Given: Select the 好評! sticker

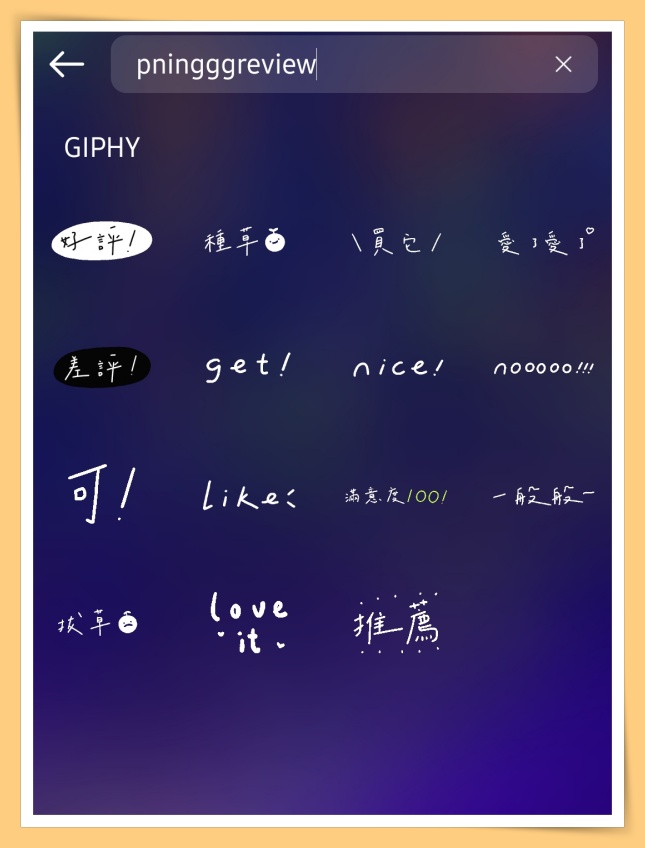Looking at the screenshot, I should pyautogui.click(x=101, y=241).
